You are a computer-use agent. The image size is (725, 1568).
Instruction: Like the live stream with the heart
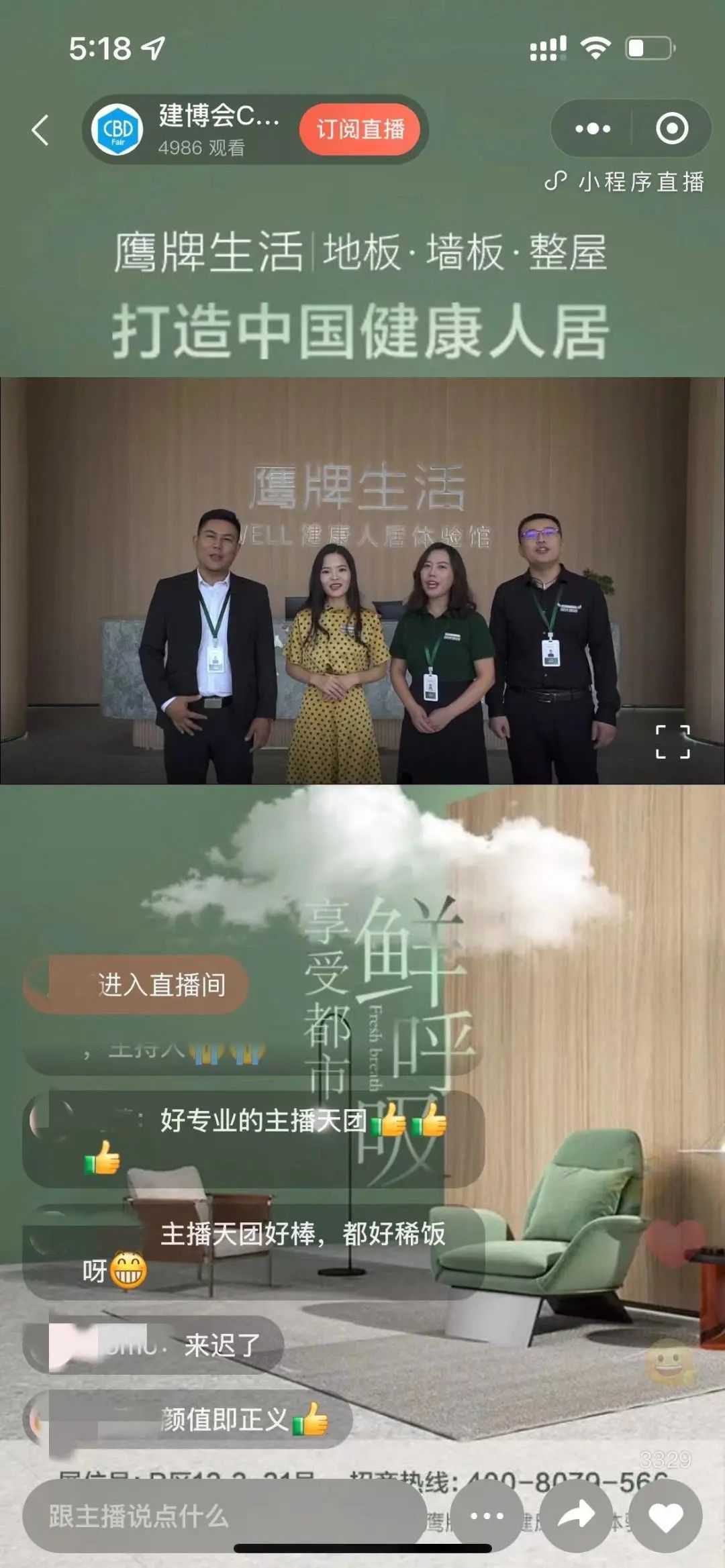(665, 1516)
